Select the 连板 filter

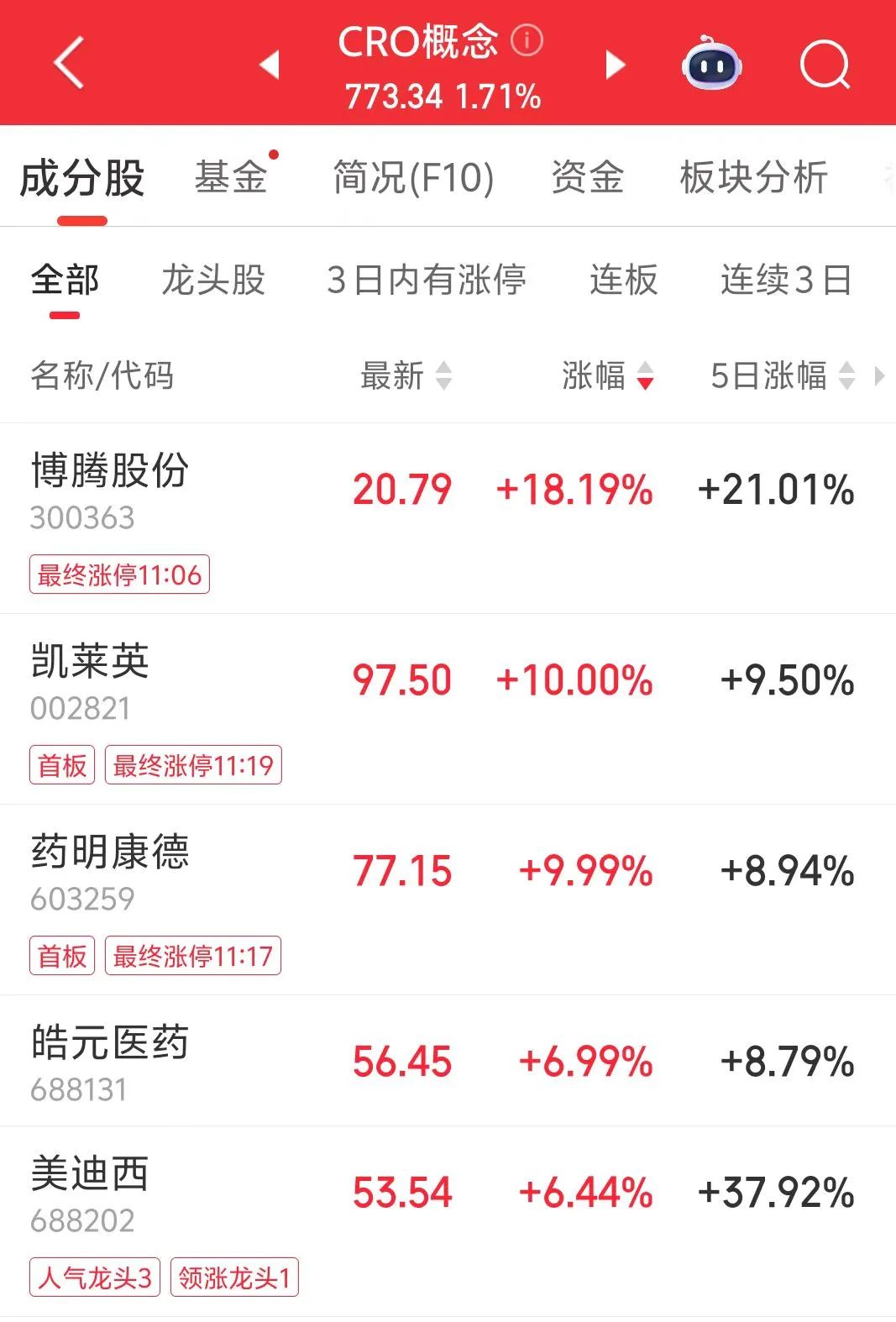pyautogui.click(x=621, y=281)
